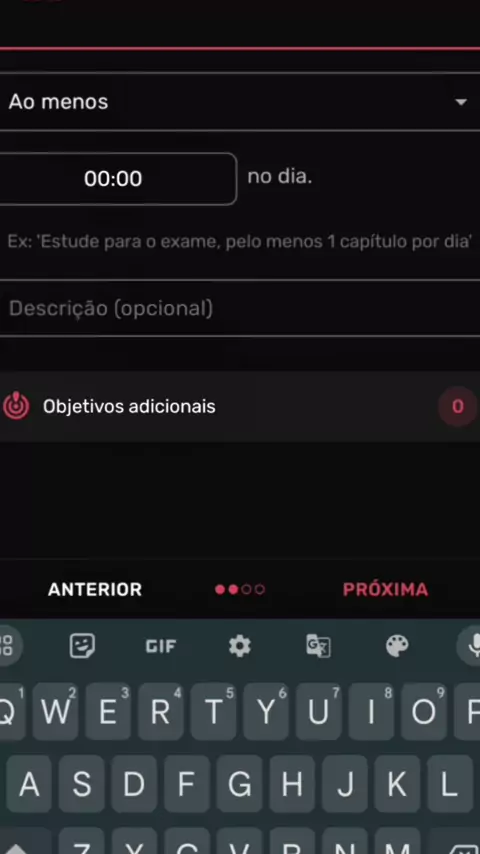480x854 pixels.
Task: Open keyboard theme palette
Action: click(397, 646)
